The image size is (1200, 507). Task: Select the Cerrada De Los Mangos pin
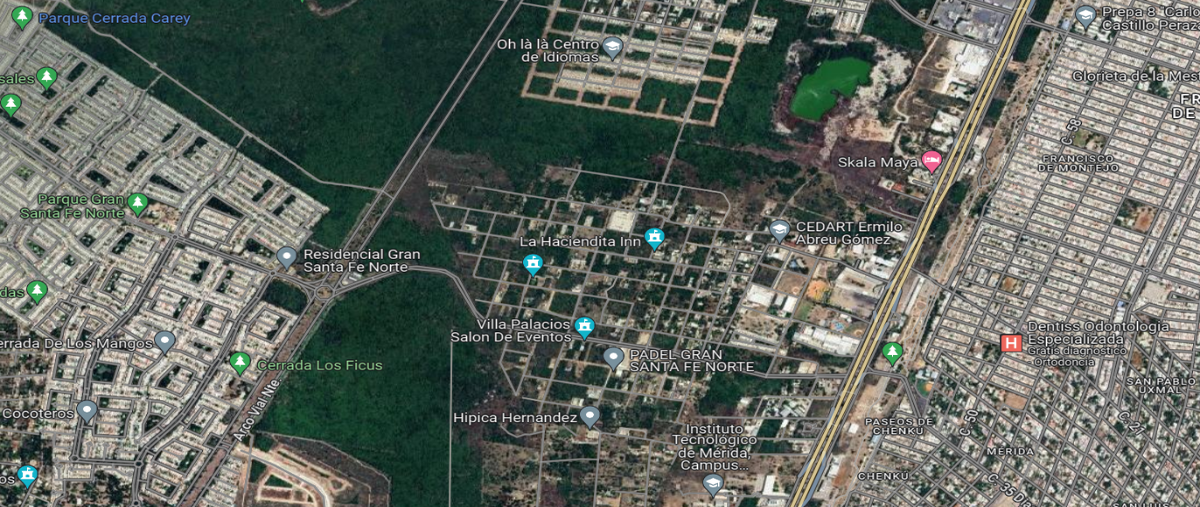pyautogui.click(x=165, y=342)
